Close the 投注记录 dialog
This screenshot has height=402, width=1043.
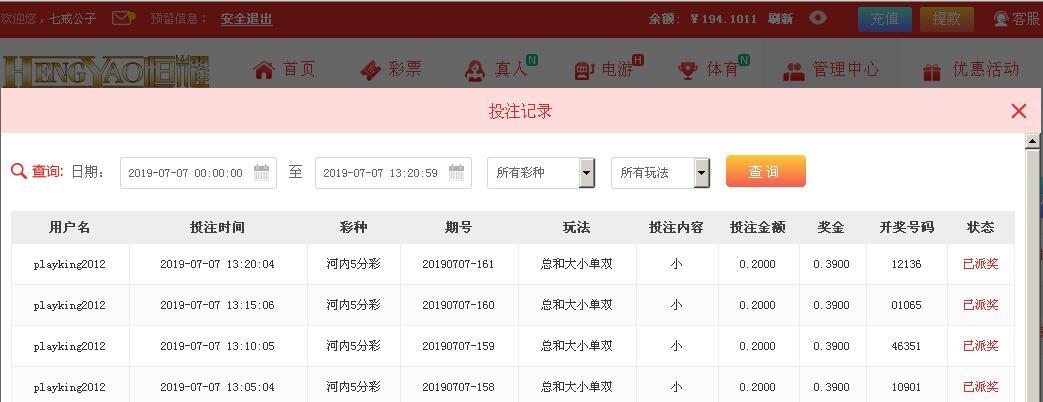pos(1018,111)
